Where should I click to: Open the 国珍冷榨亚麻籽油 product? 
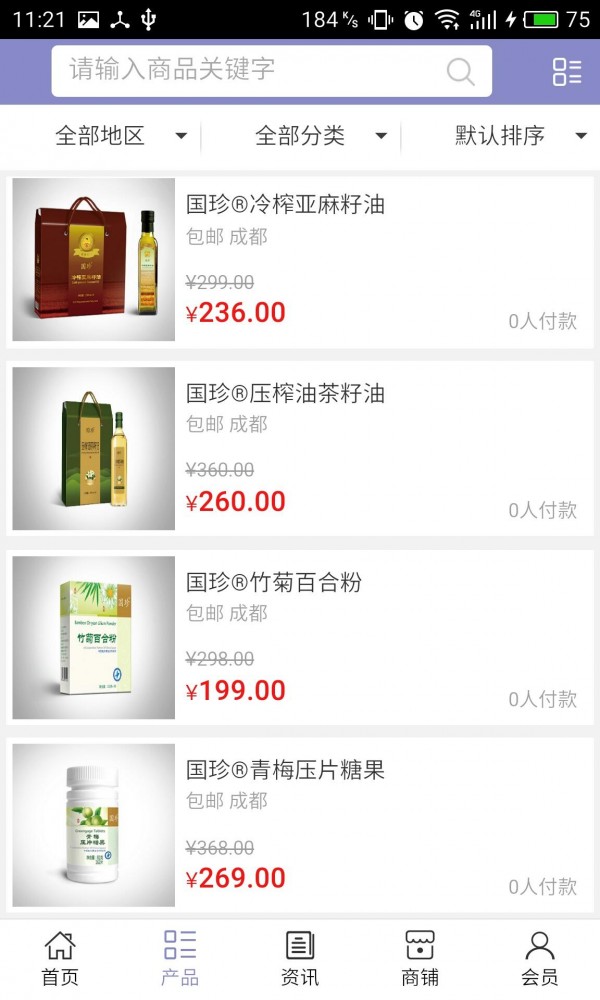300,260
